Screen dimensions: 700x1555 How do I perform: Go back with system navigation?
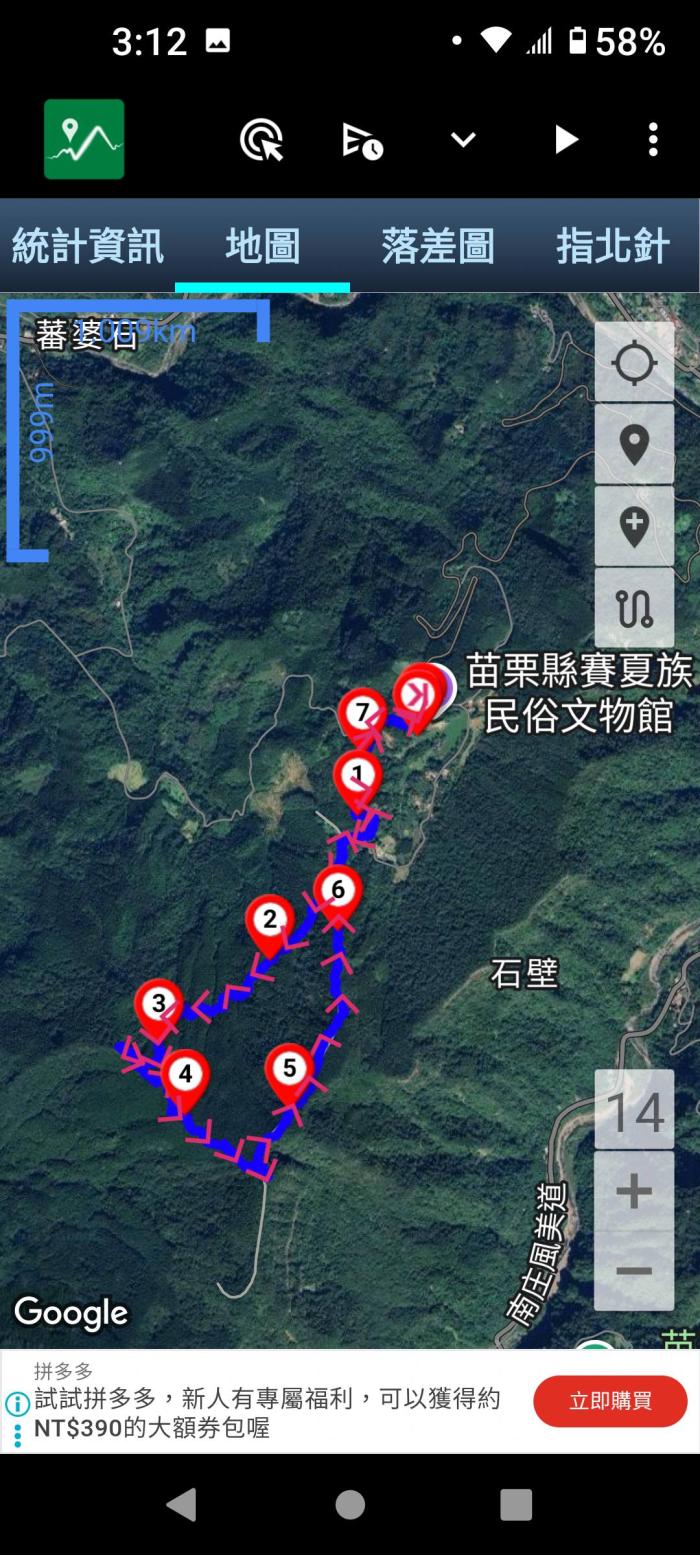tap(181, 1504)
